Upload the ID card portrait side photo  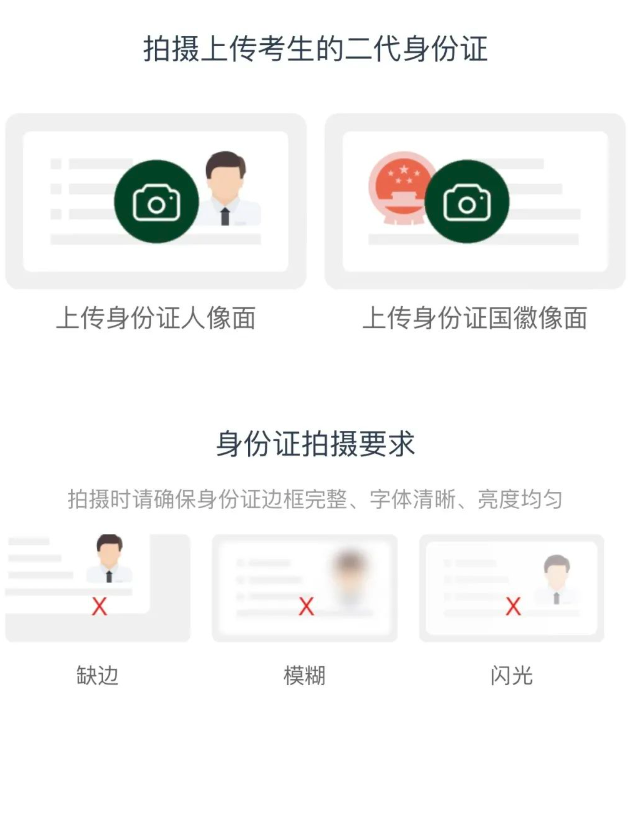[156, 203]
